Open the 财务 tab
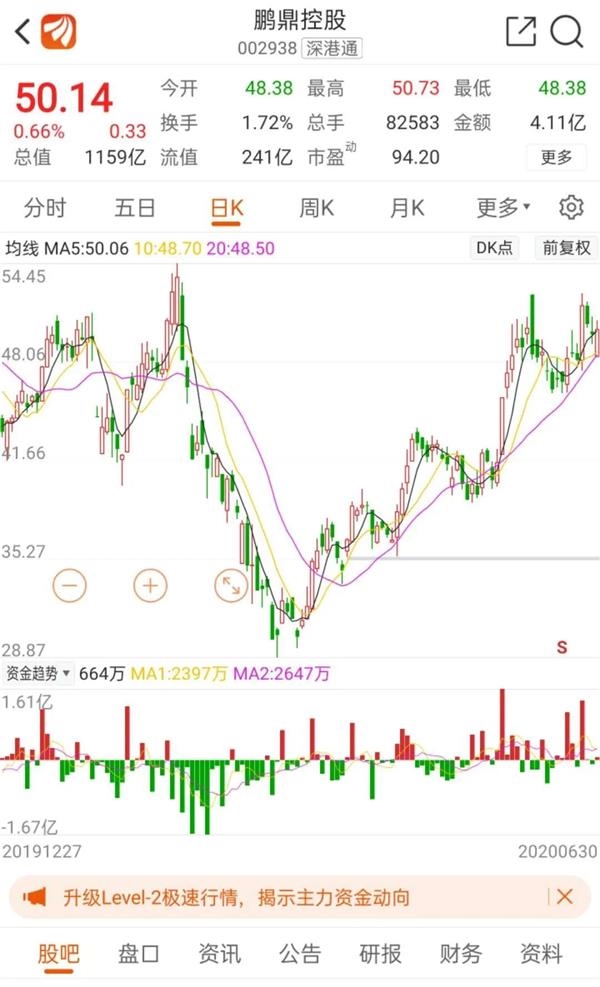Screen dimensions: 600x987 460,953
